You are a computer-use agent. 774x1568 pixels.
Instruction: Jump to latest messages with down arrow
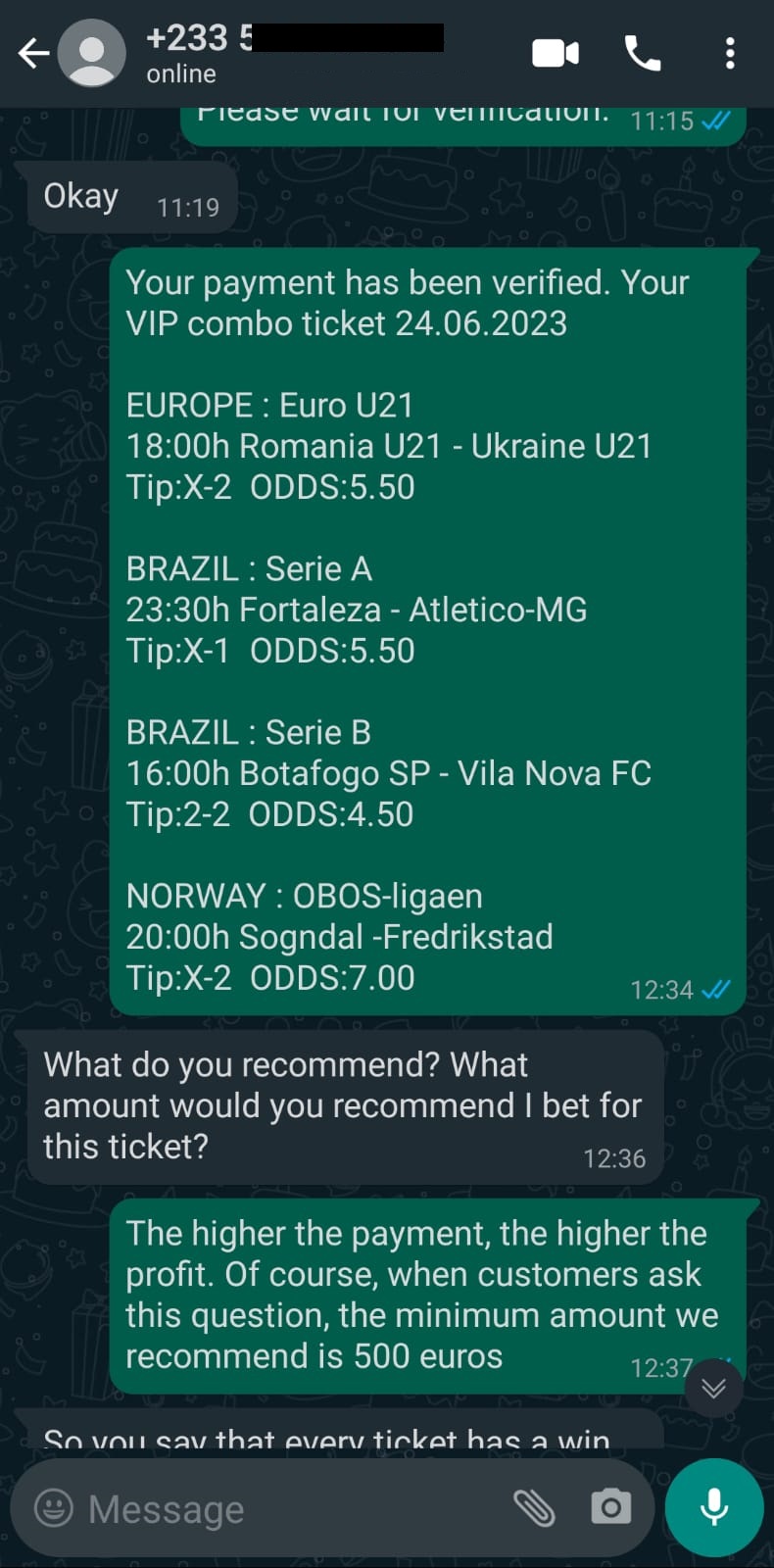713,1388
